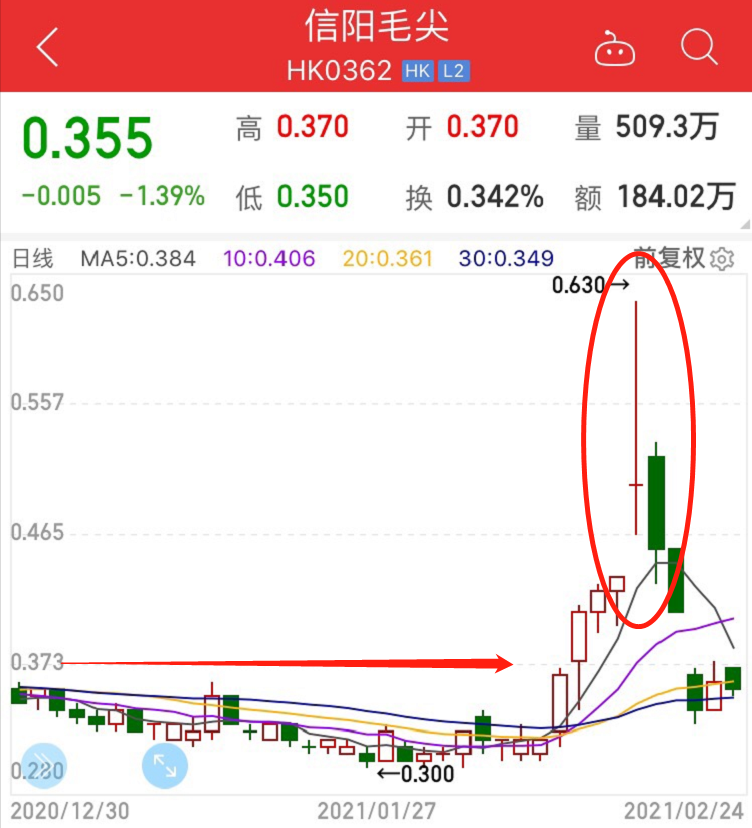Open the robot assistant icon

coord(614,48)
